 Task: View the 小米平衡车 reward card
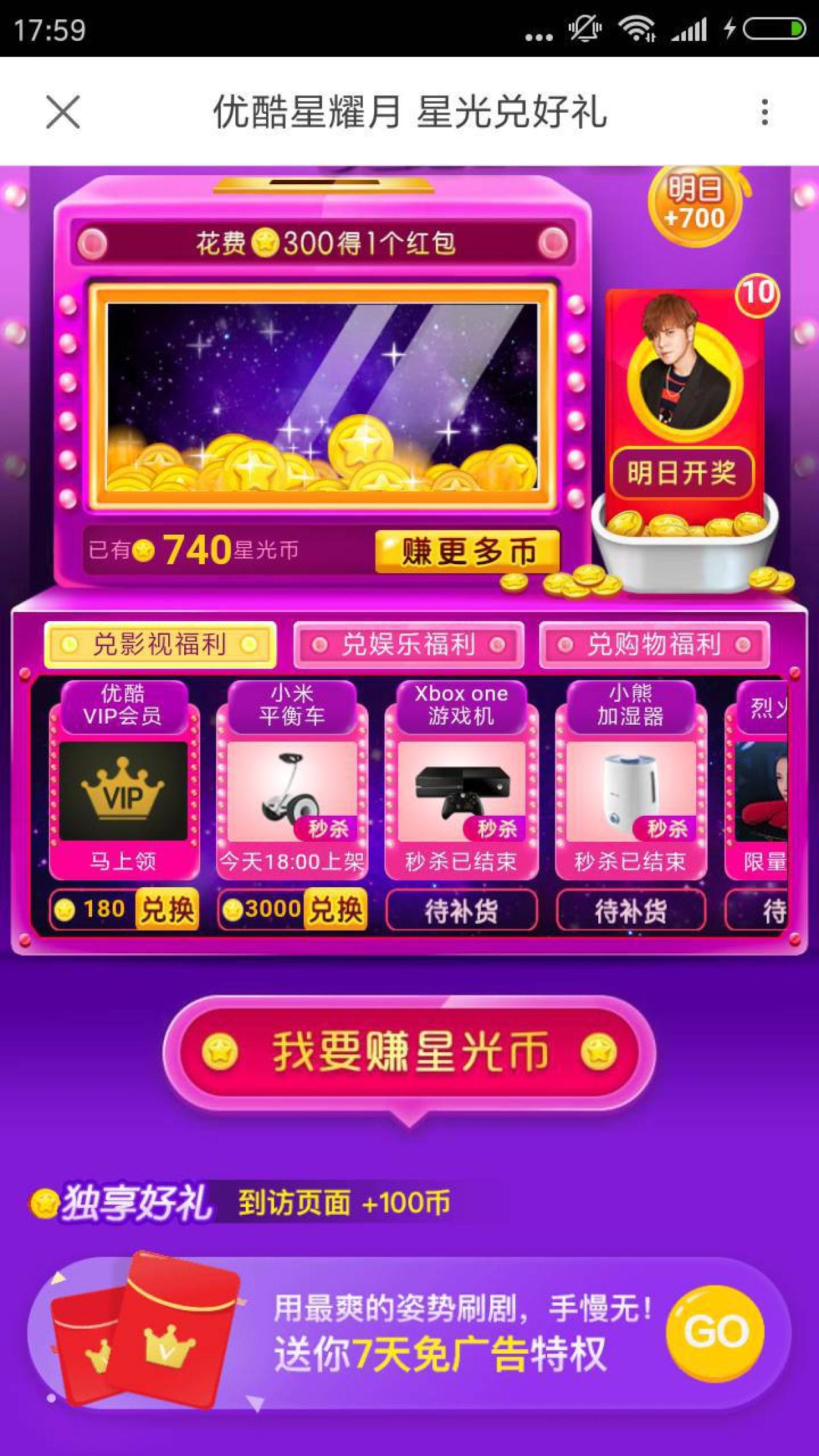[292, 791]
